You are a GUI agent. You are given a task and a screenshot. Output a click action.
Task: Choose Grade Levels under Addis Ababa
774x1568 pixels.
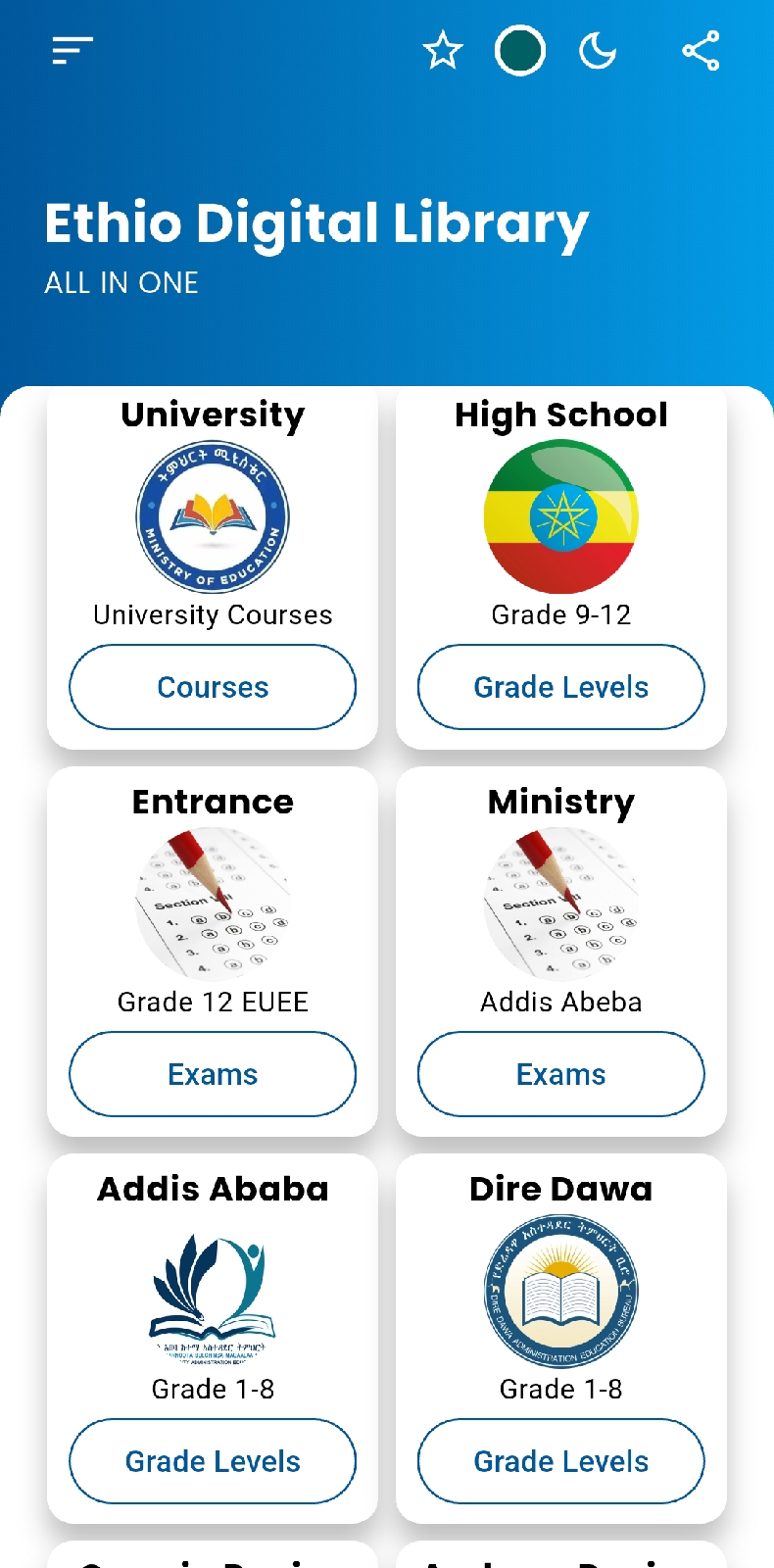click(213, 1461)
